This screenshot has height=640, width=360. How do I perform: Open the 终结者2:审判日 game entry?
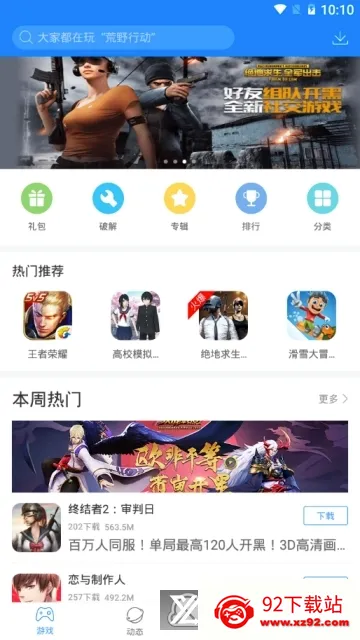click(x=180, y=528)
